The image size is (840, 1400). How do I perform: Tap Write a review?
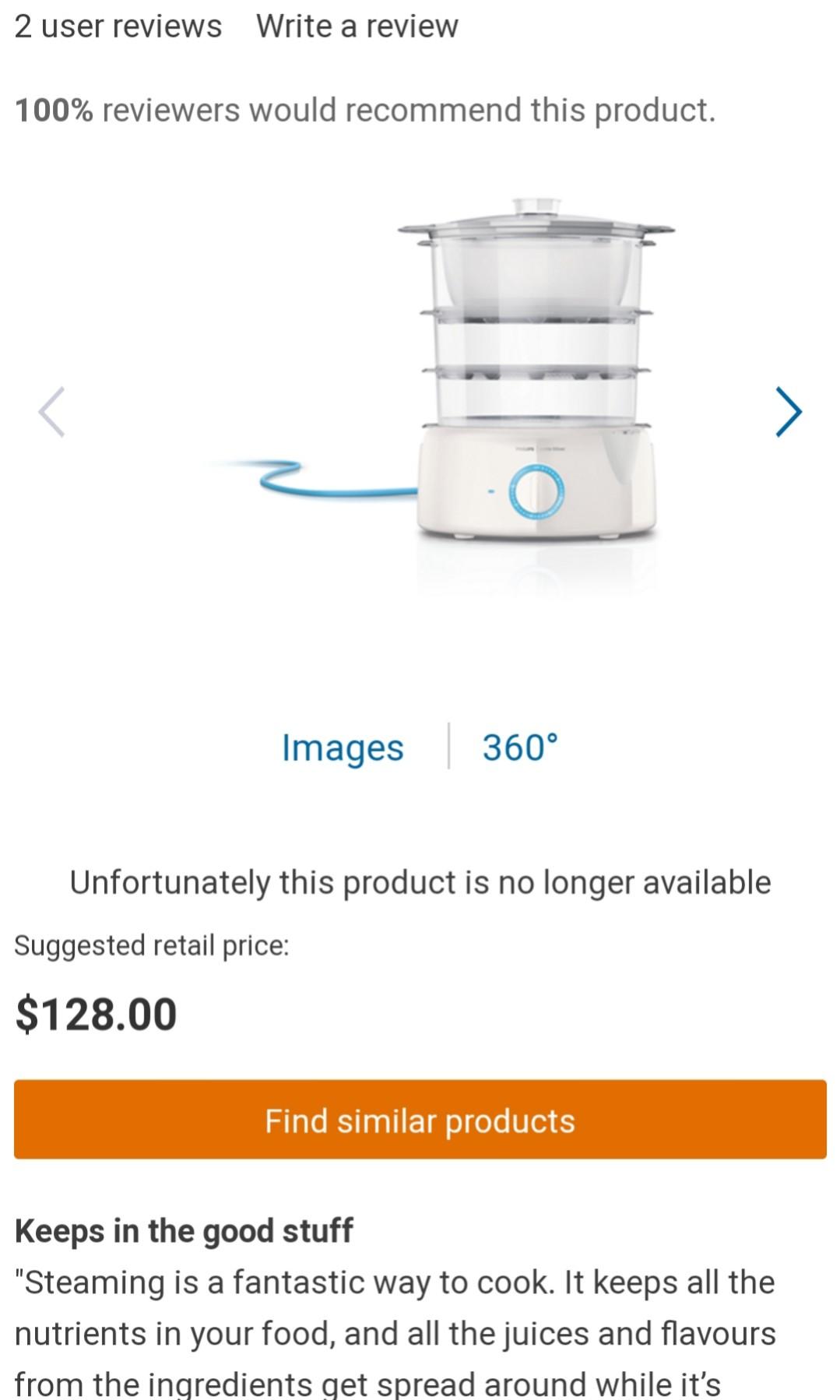[357, 26]
